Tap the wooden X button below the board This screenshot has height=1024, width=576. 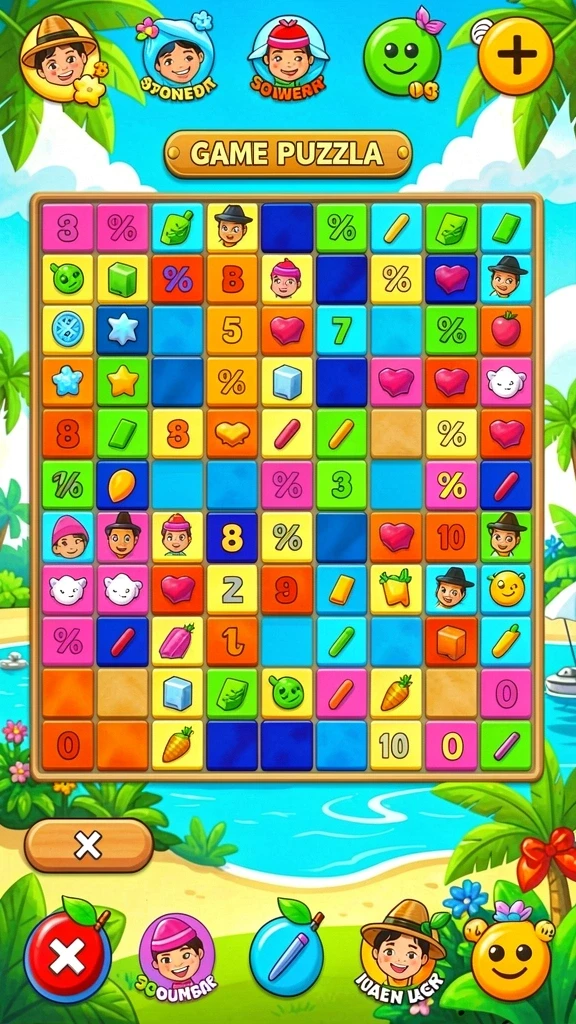click(89, 846)
